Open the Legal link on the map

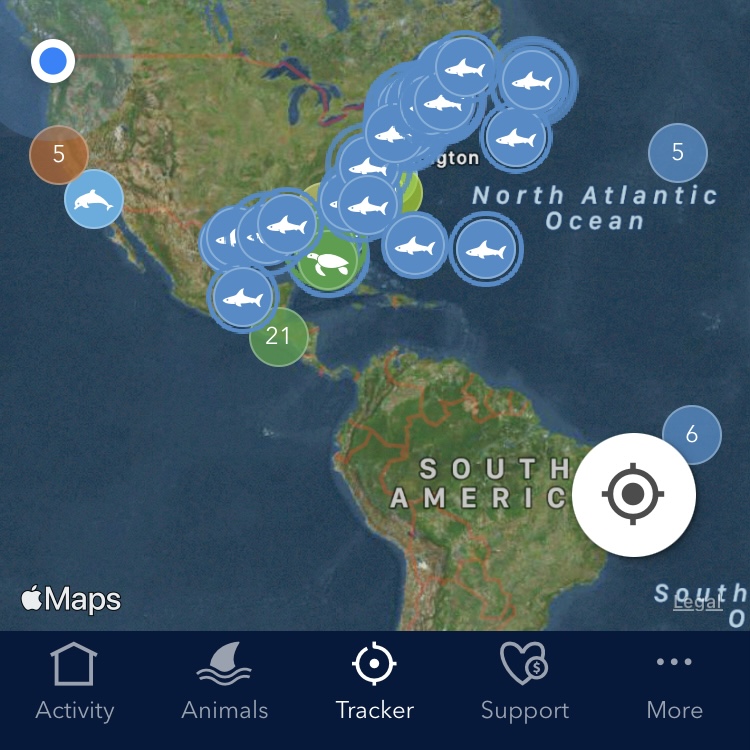697,602
